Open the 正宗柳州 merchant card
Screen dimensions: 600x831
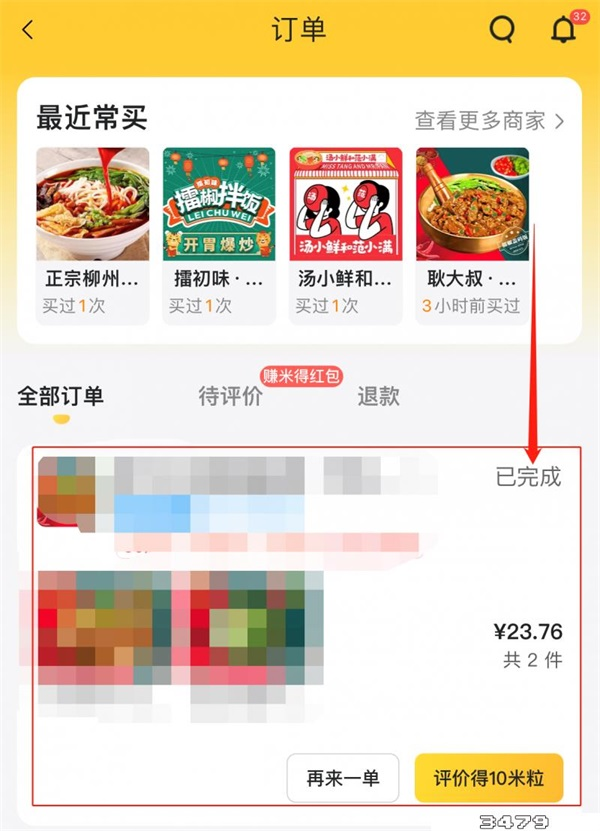[x=92, y=235]
